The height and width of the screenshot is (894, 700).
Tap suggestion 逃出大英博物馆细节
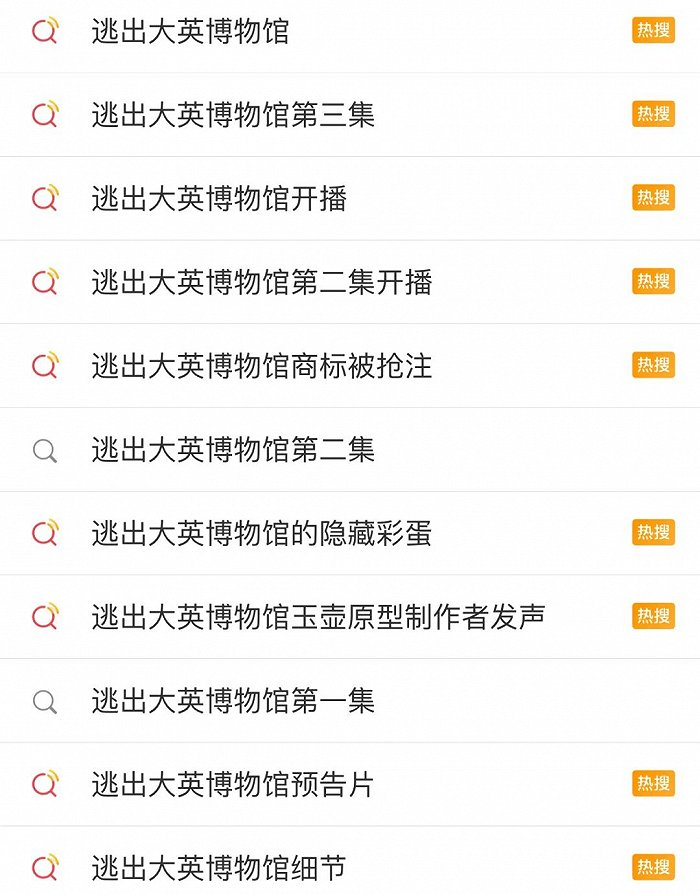point(219,867)
